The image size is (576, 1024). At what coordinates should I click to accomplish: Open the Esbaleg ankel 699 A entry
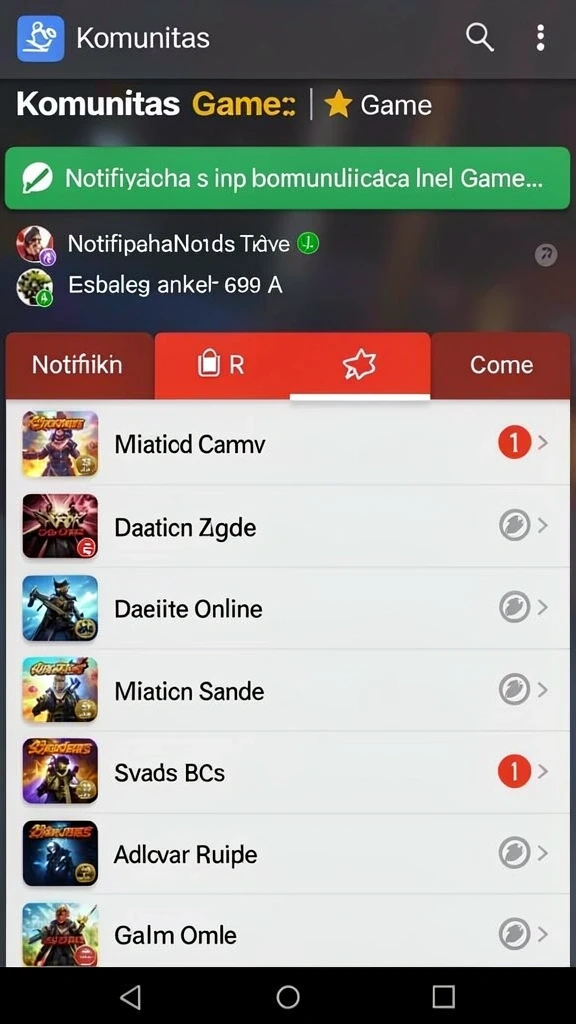point(149,285)
